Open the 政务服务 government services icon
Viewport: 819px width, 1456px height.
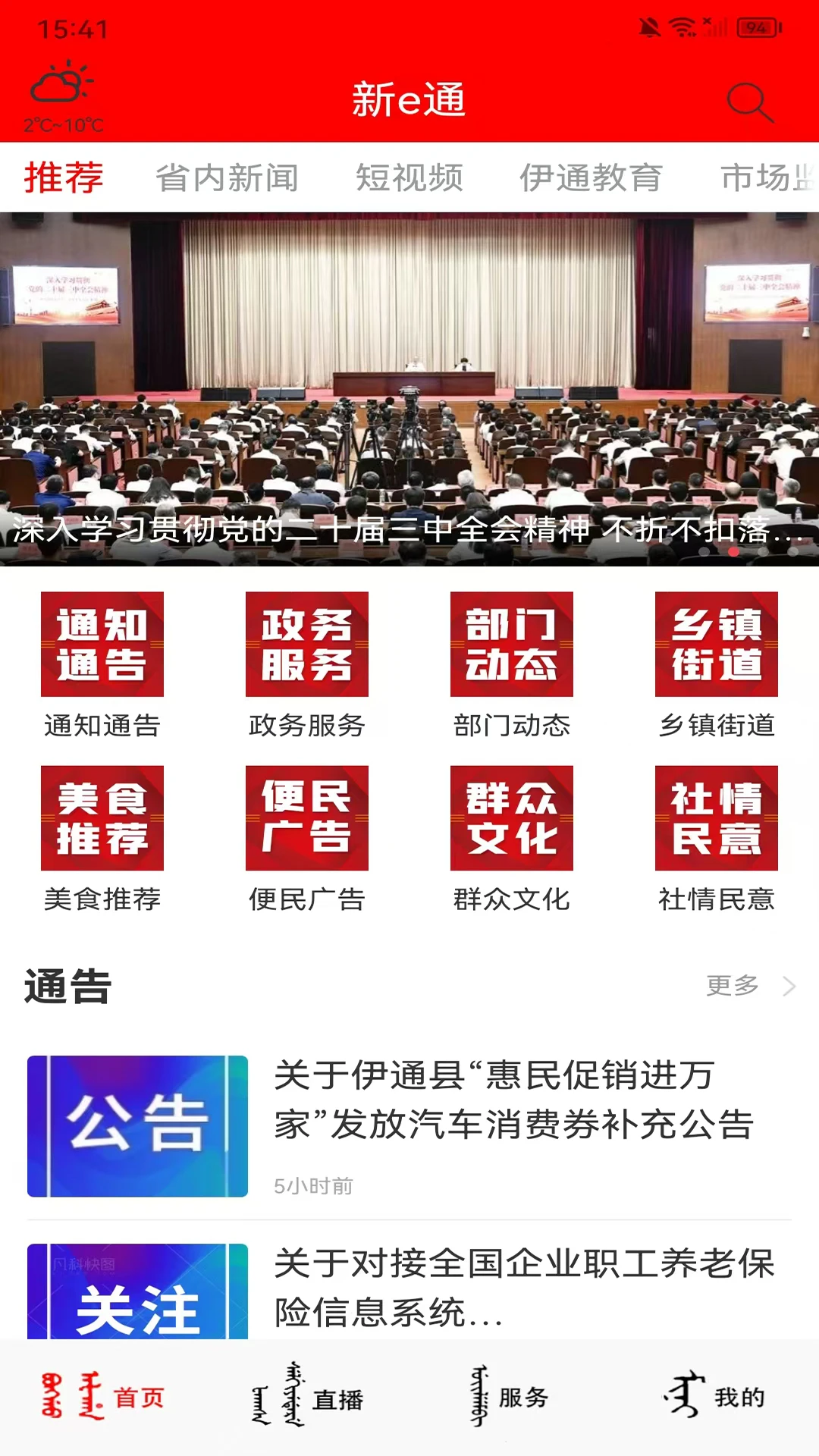coord(306,644)
